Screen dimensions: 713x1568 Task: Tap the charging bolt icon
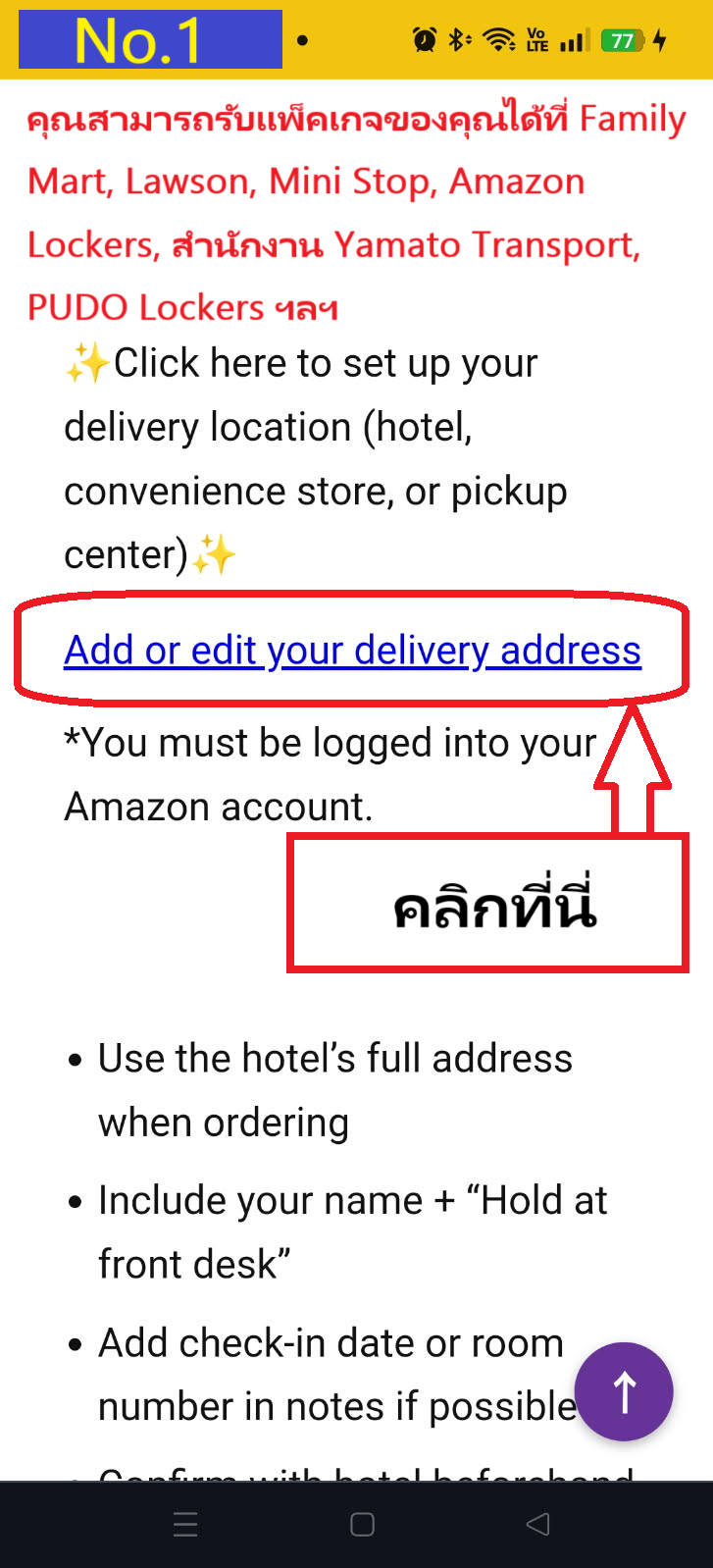tap(659, 41)
